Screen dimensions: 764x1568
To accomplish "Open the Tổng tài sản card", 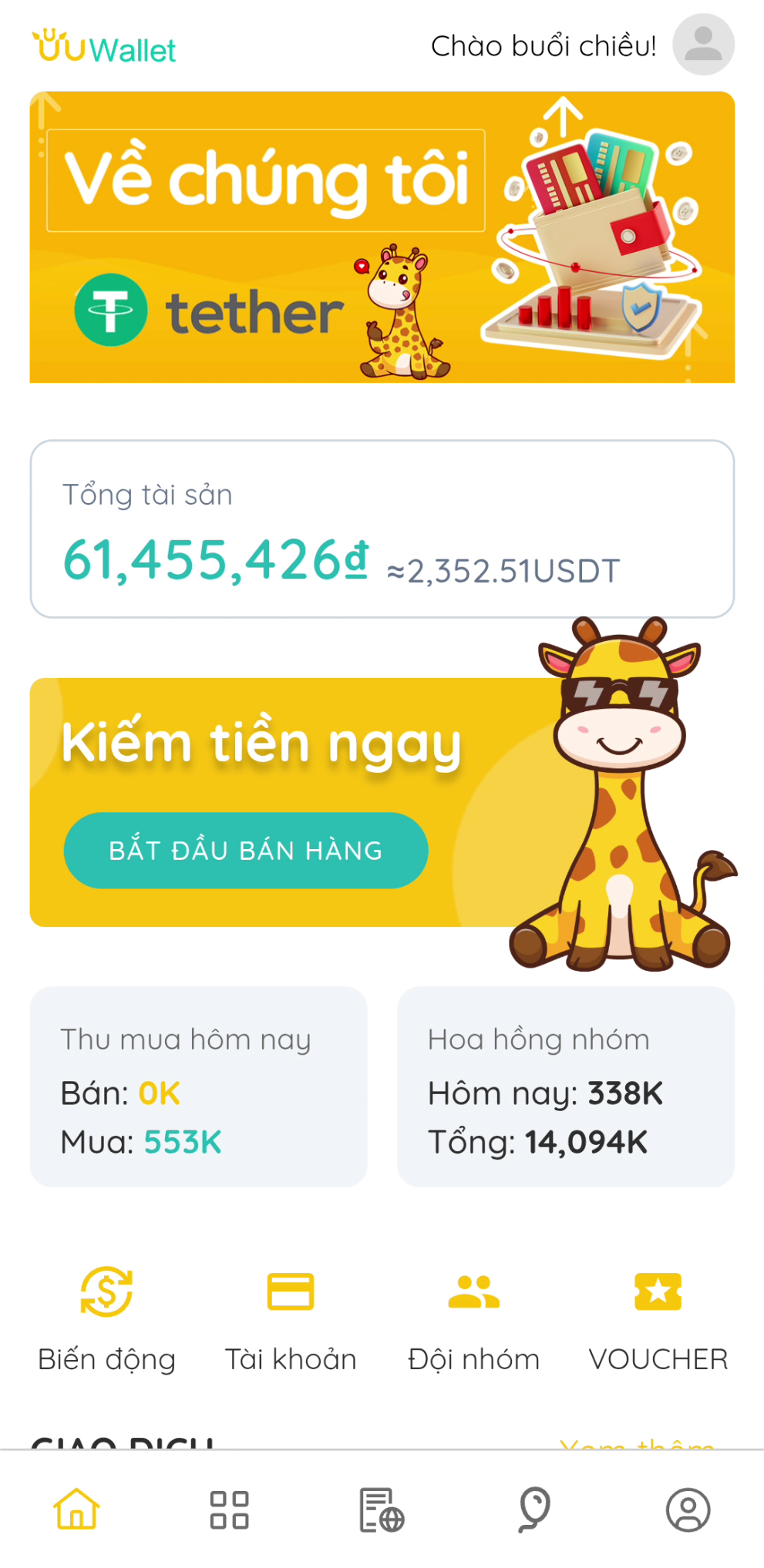I will click(382, 529).
